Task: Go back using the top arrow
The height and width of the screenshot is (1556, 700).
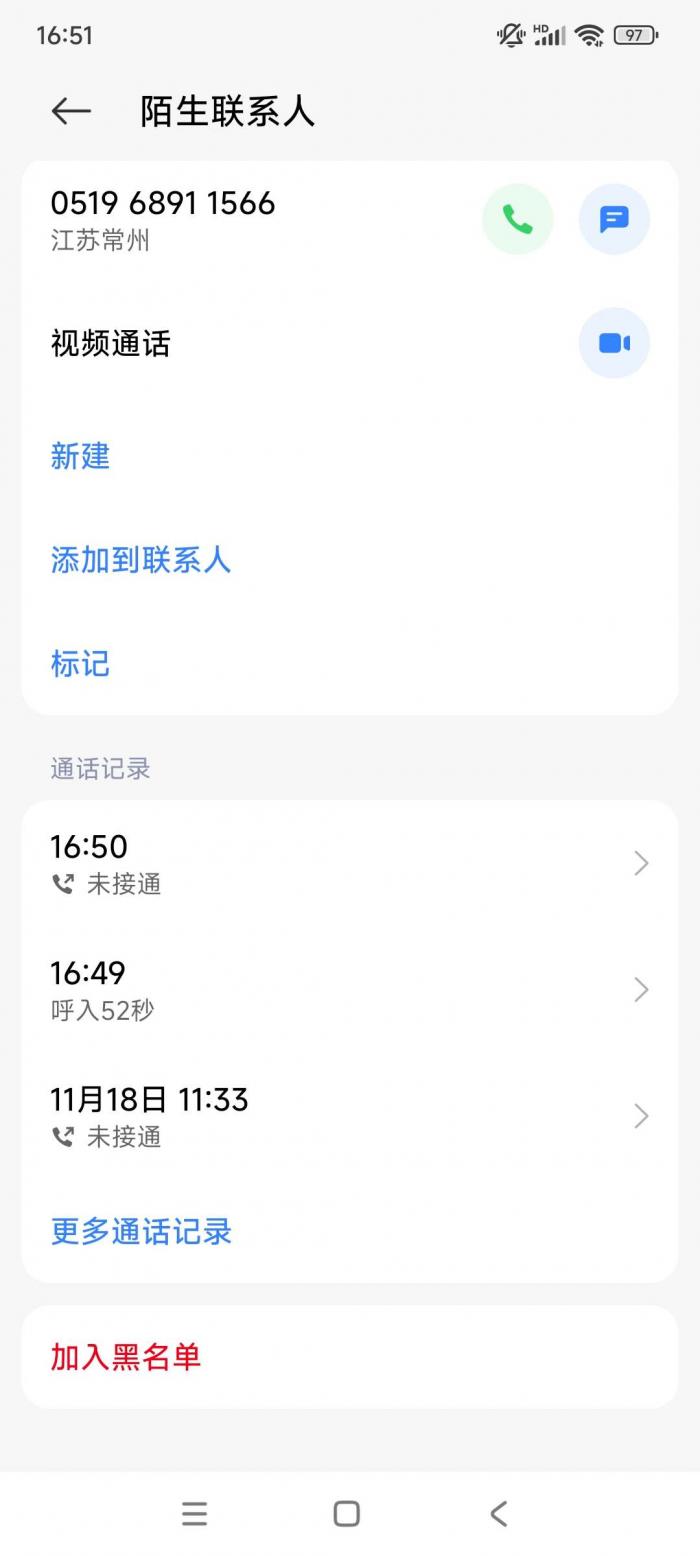Action: (71, 111)
